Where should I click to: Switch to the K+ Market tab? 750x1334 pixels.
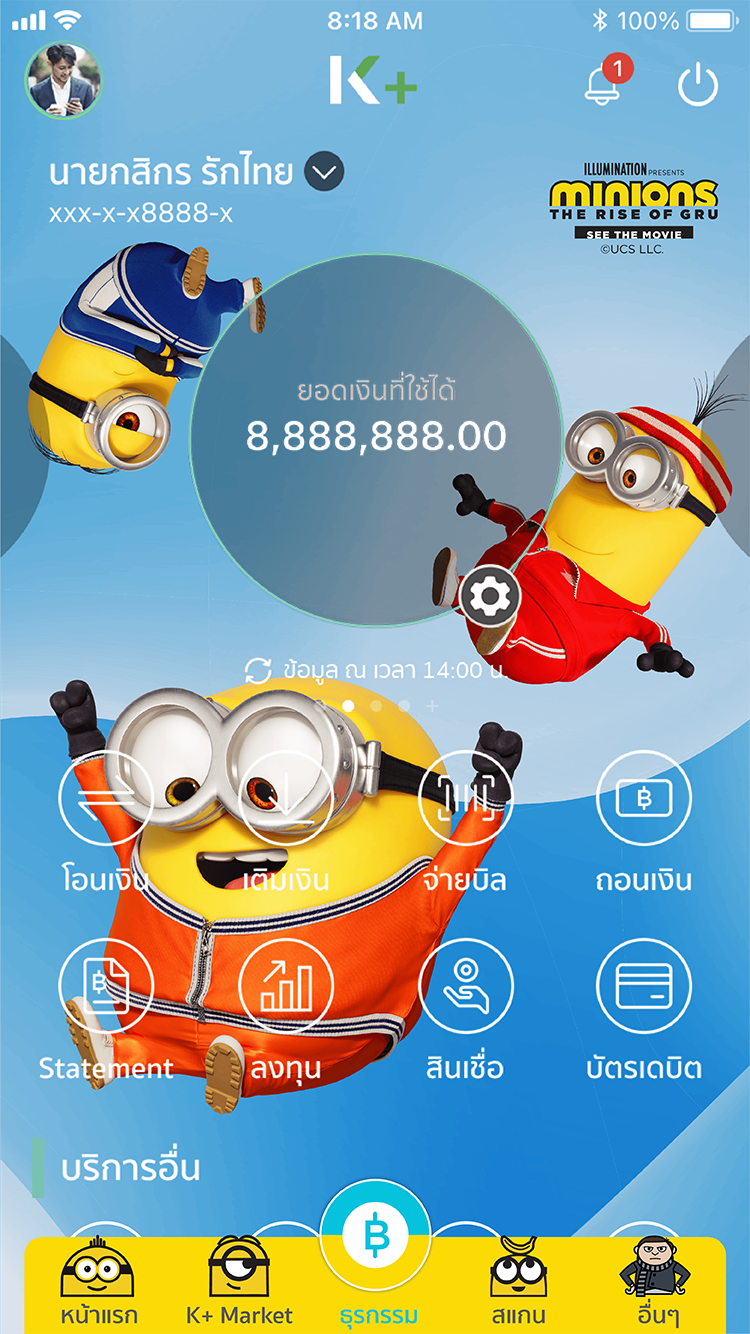coord(240,1285)
